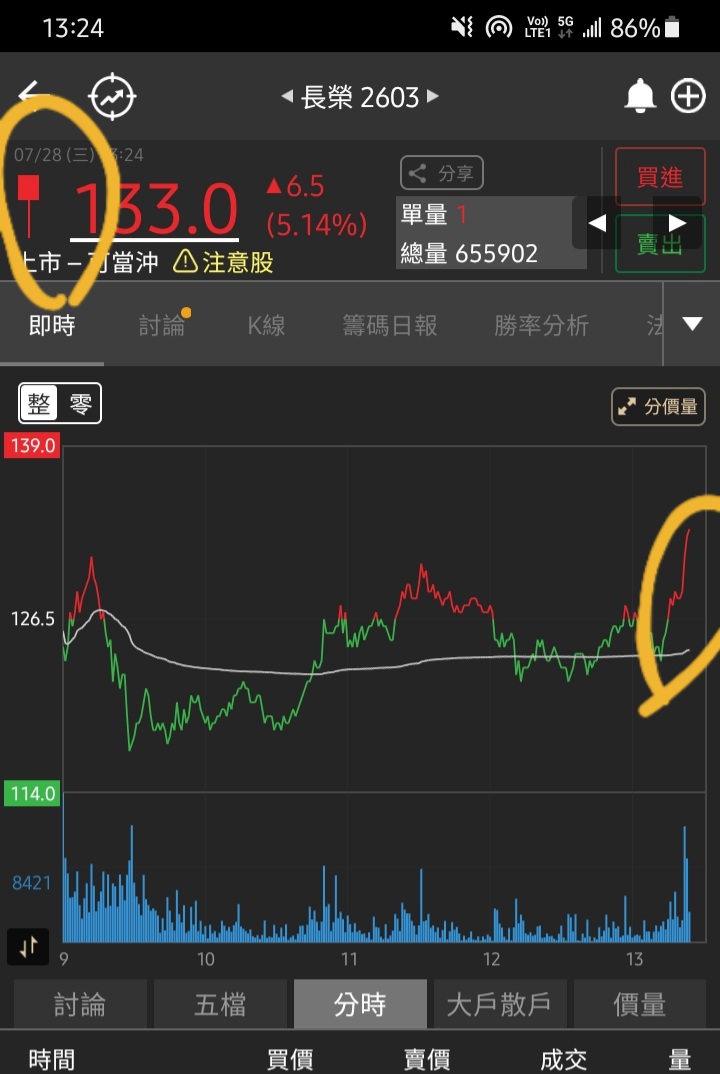Screen dimensions: 720x1074
Task: Open the target chart icon
Action: pos(112,97)
